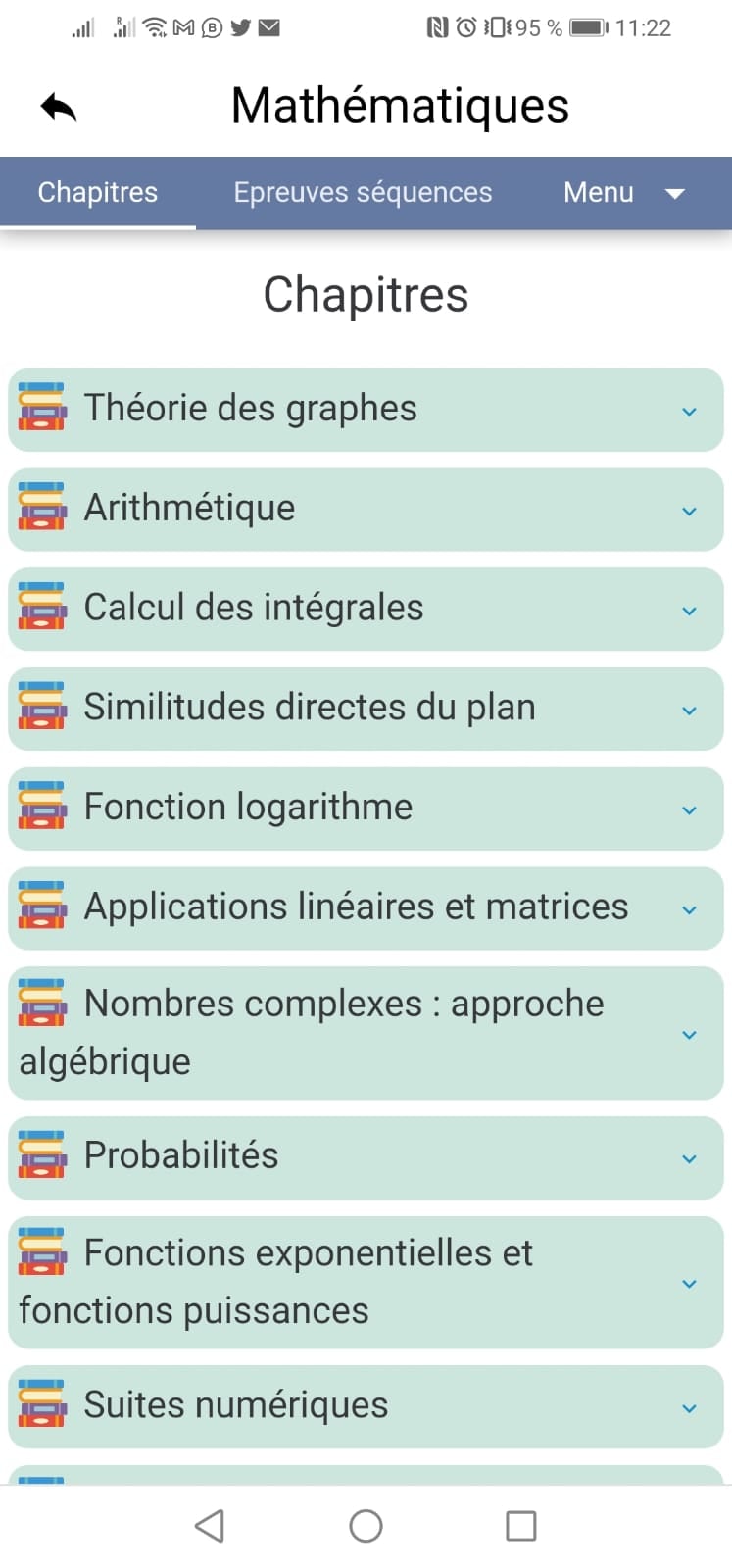Tap the system home button

pyautogui.click(x=366, y=1525)
